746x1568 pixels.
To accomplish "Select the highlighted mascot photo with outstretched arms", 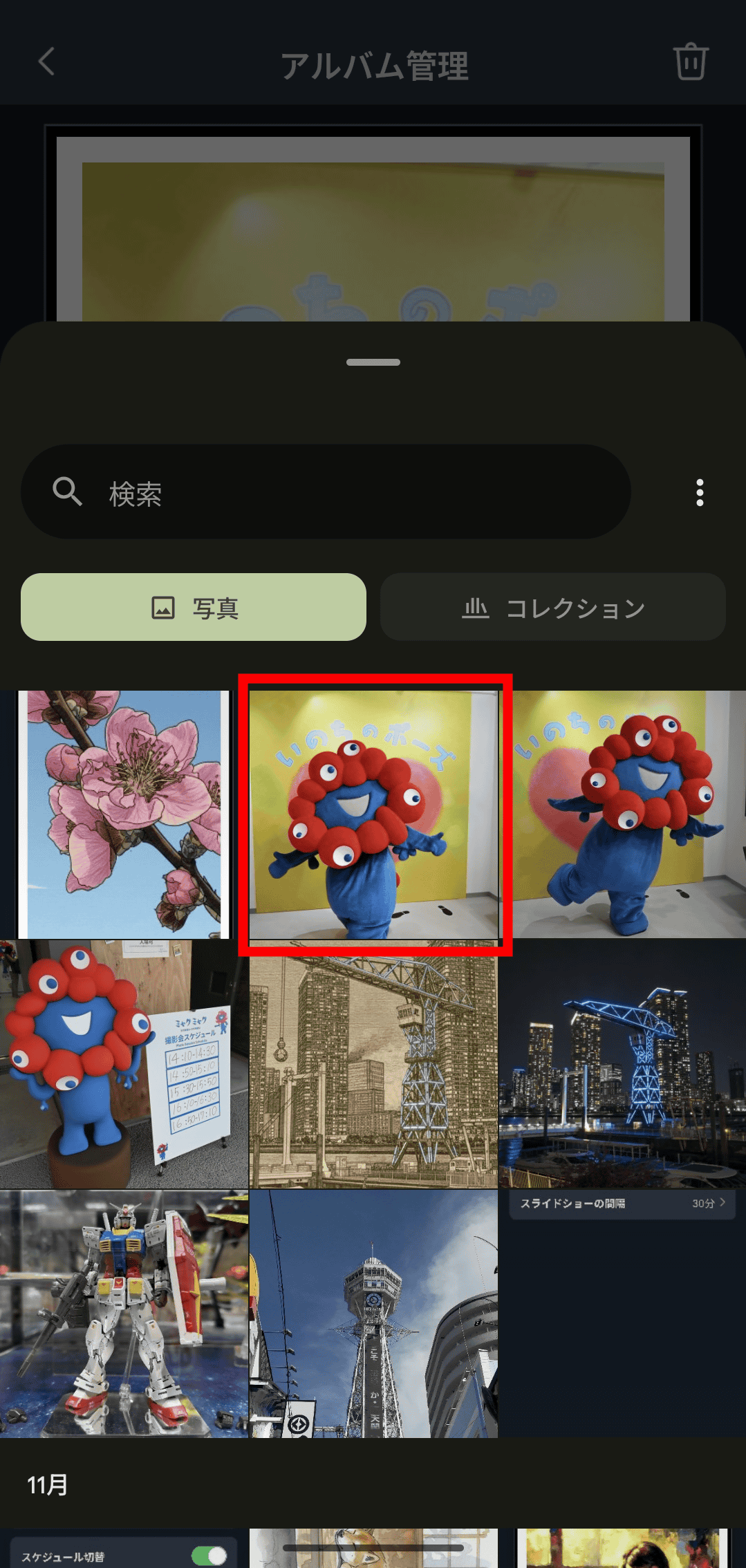I will 373,814.
